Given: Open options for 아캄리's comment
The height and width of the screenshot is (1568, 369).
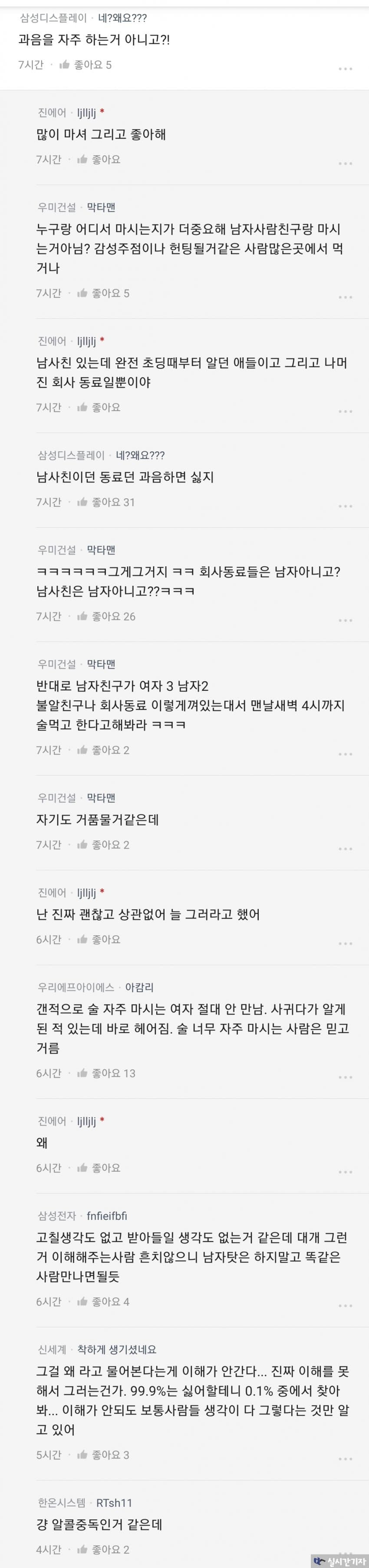Looking at the screenshot, I should coord(345,1077).
